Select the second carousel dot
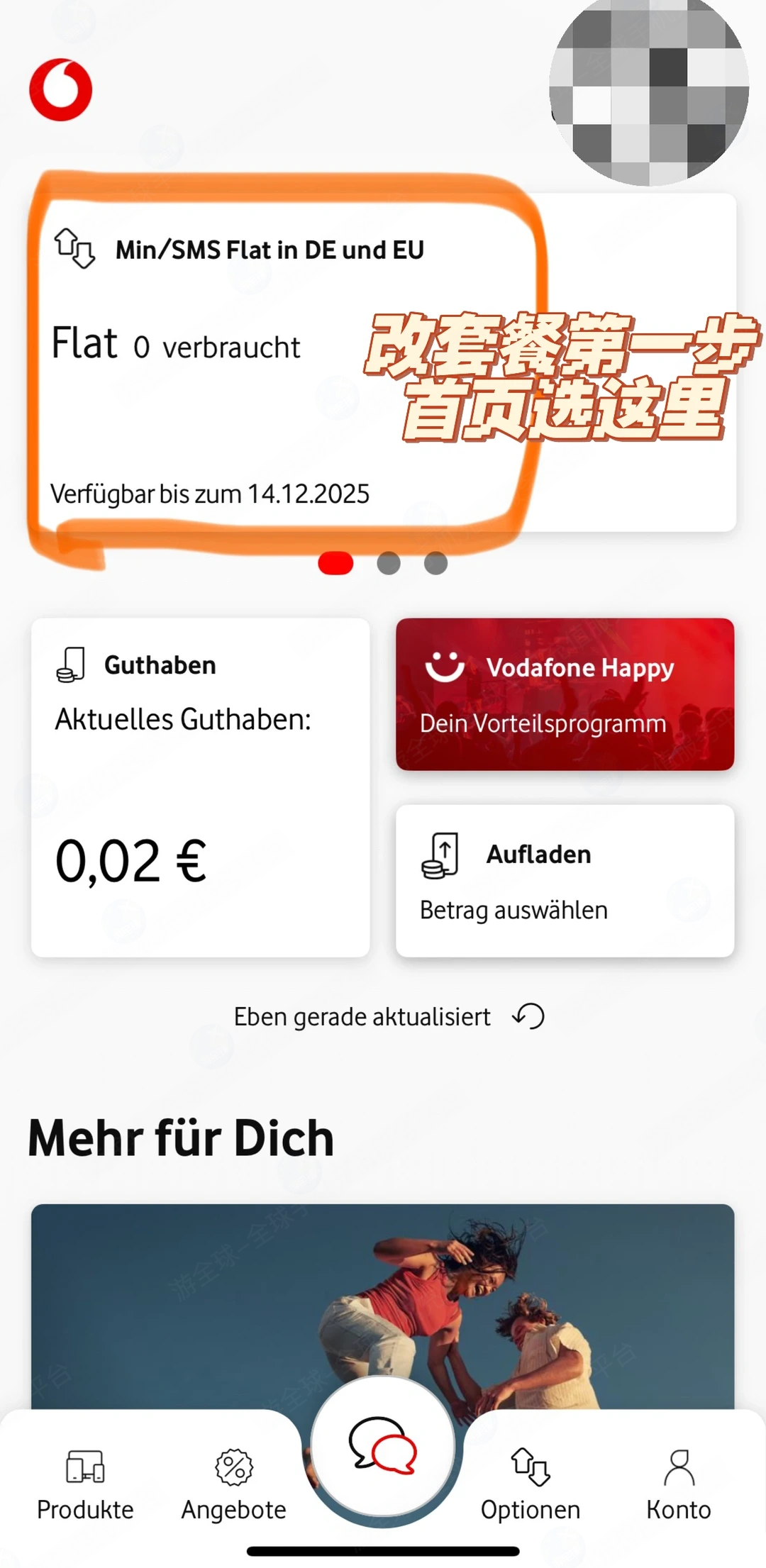766x1568 pixels. point(389,564)
